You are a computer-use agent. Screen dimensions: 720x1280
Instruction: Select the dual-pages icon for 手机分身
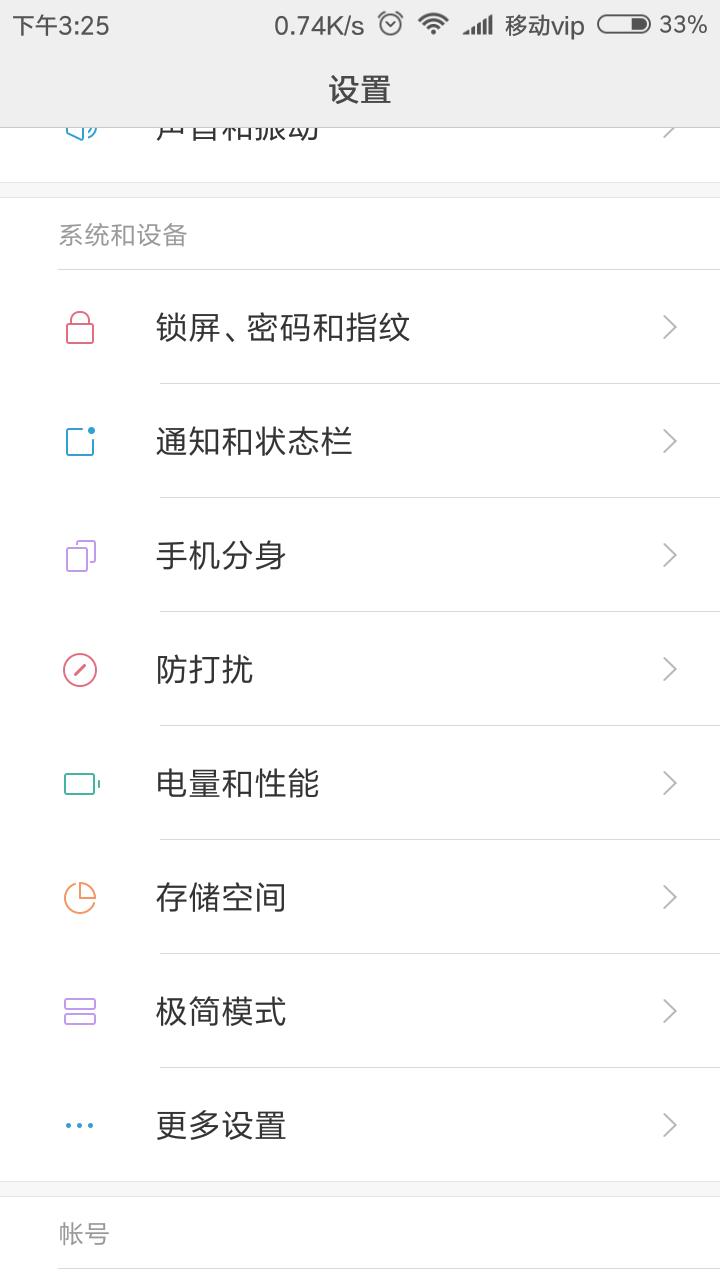coord(80,555)
